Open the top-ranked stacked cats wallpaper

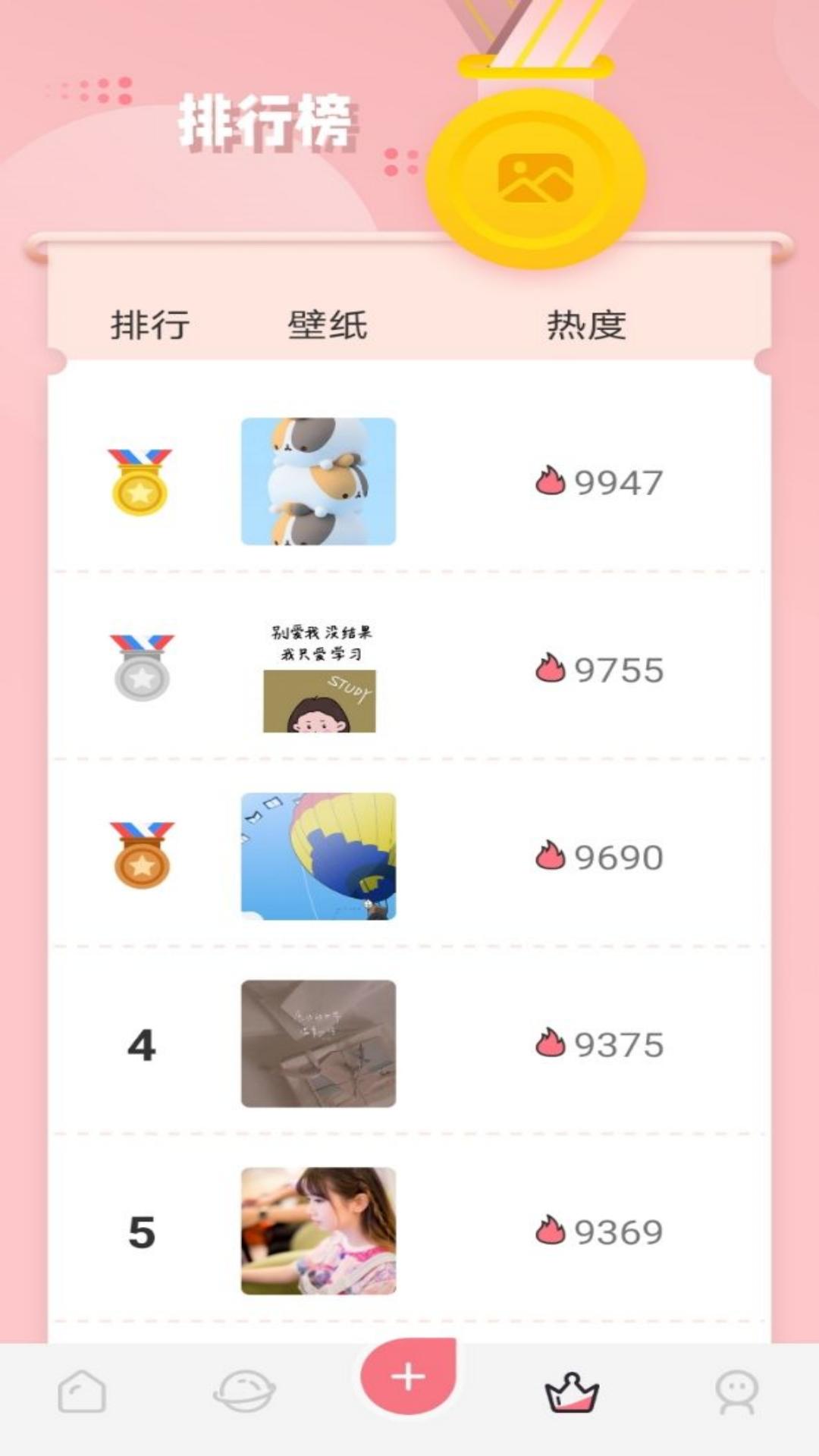click(318, 482)
